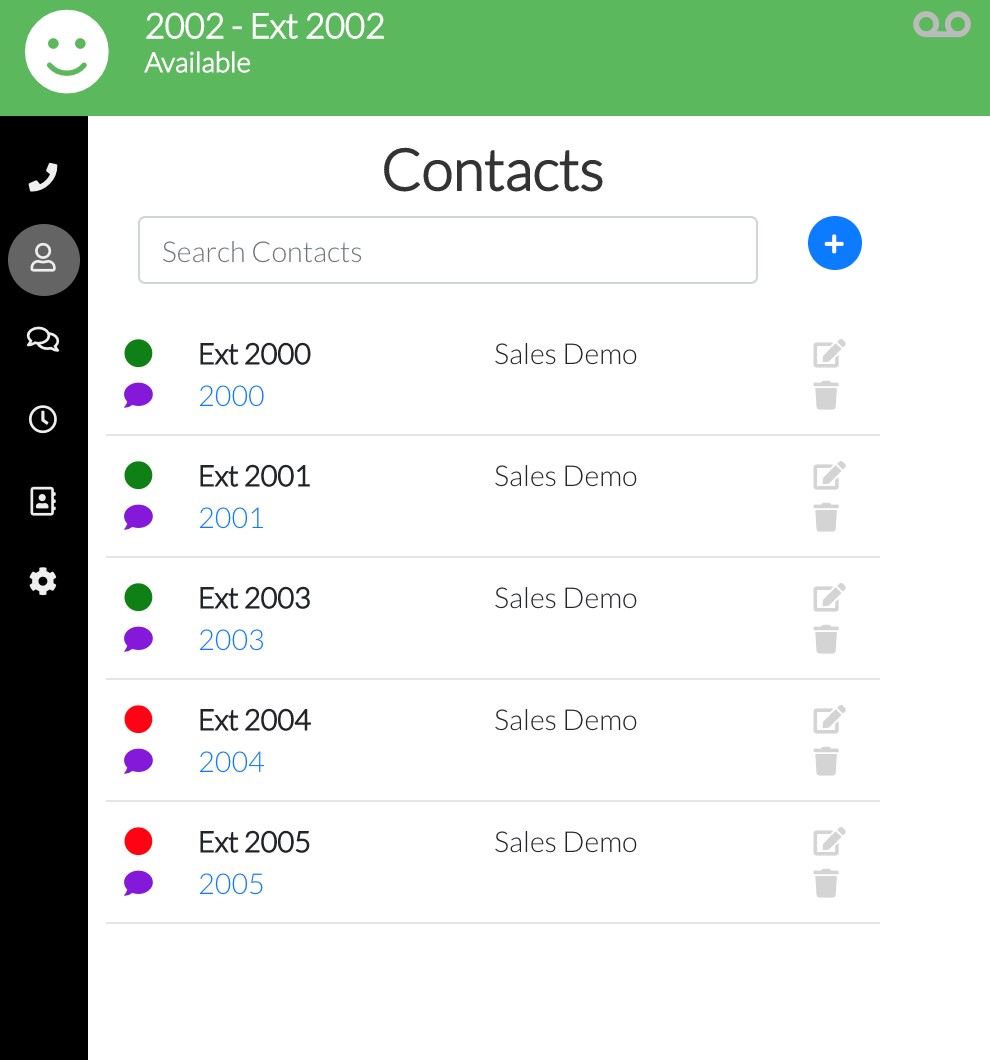The width and height of the screenshot is (990, 1060).
Task: Open the phone dialer tab
Action: (43, 177)
